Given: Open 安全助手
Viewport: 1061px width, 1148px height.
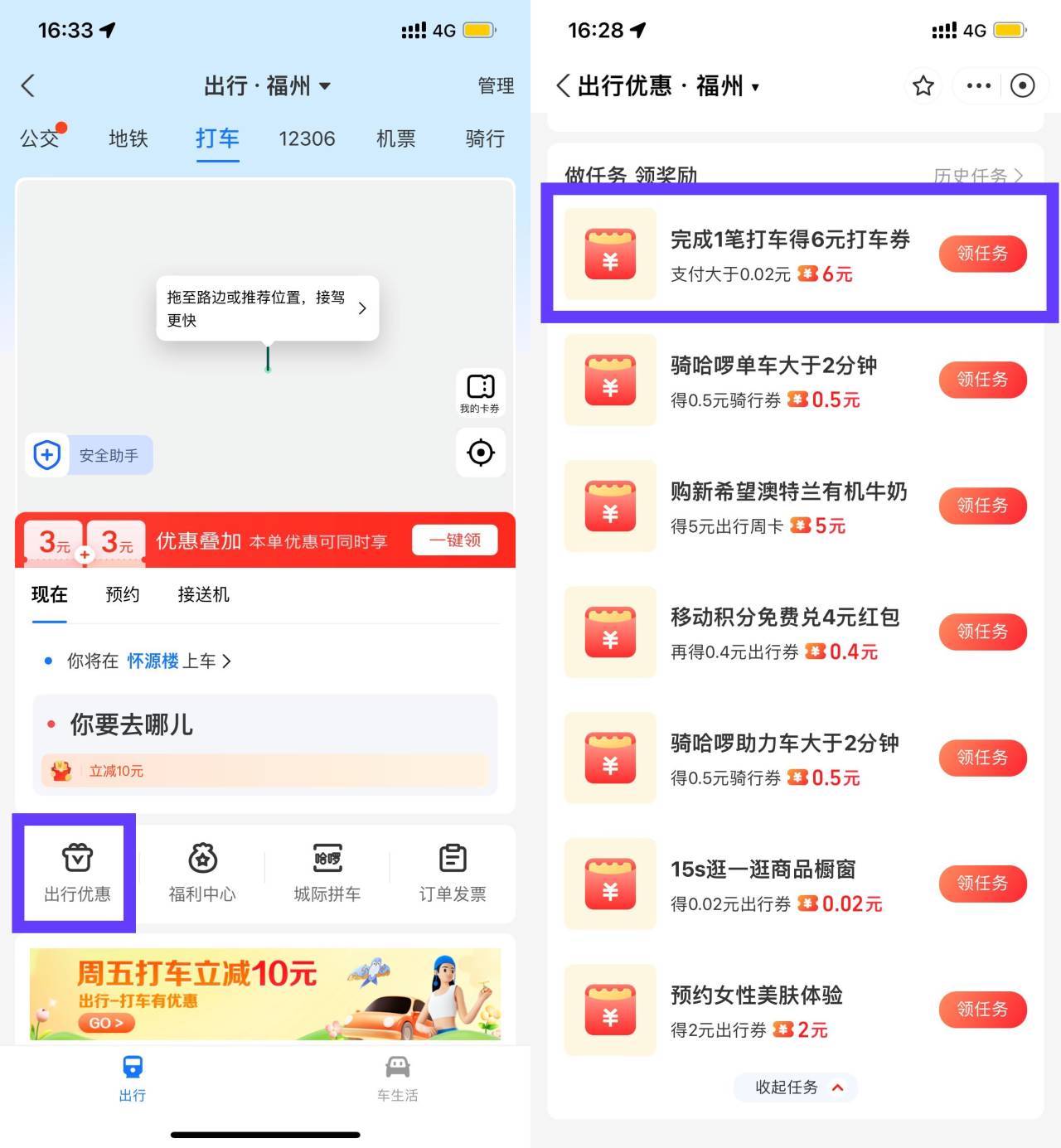Looking at the screenshot, I should [90, 455].
